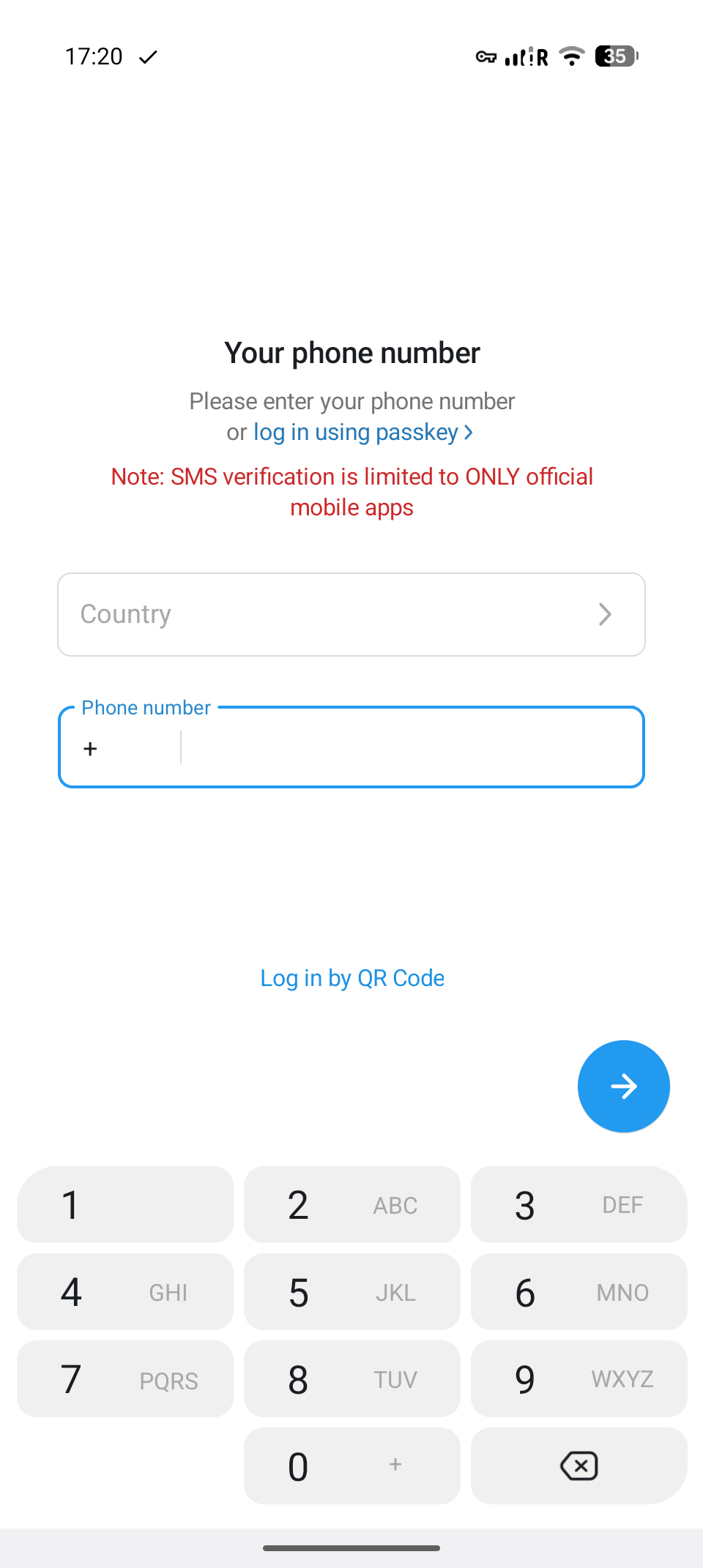This screenshot has height=1568, width=703.
Task: Enter digit 0 on the keypad
Action: coord(352,1466)
